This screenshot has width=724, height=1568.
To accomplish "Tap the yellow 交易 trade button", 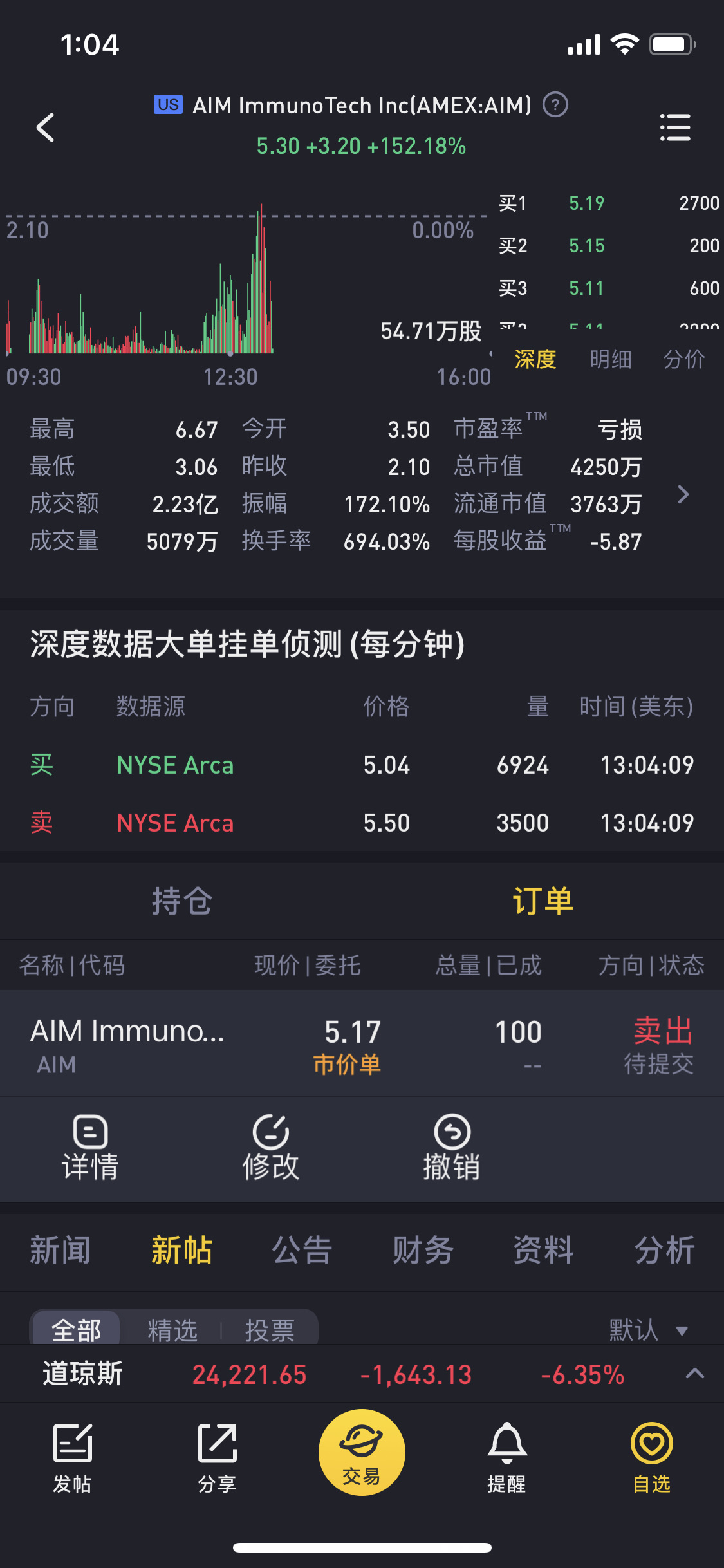I will pyautogui.click(x=362, y=1453).
